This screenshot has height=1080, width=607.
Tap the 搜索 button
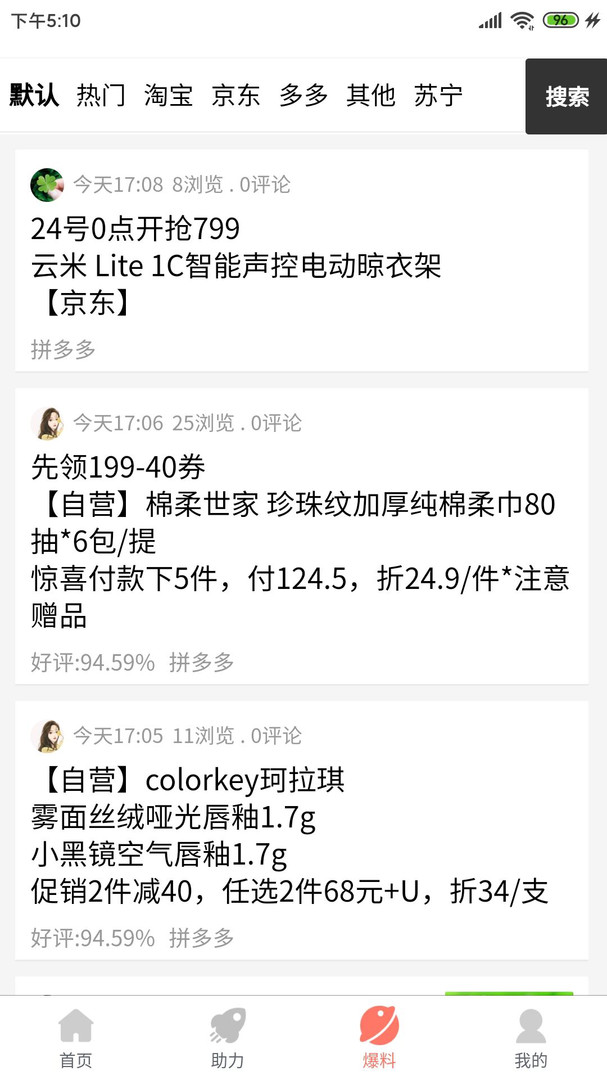566,96
